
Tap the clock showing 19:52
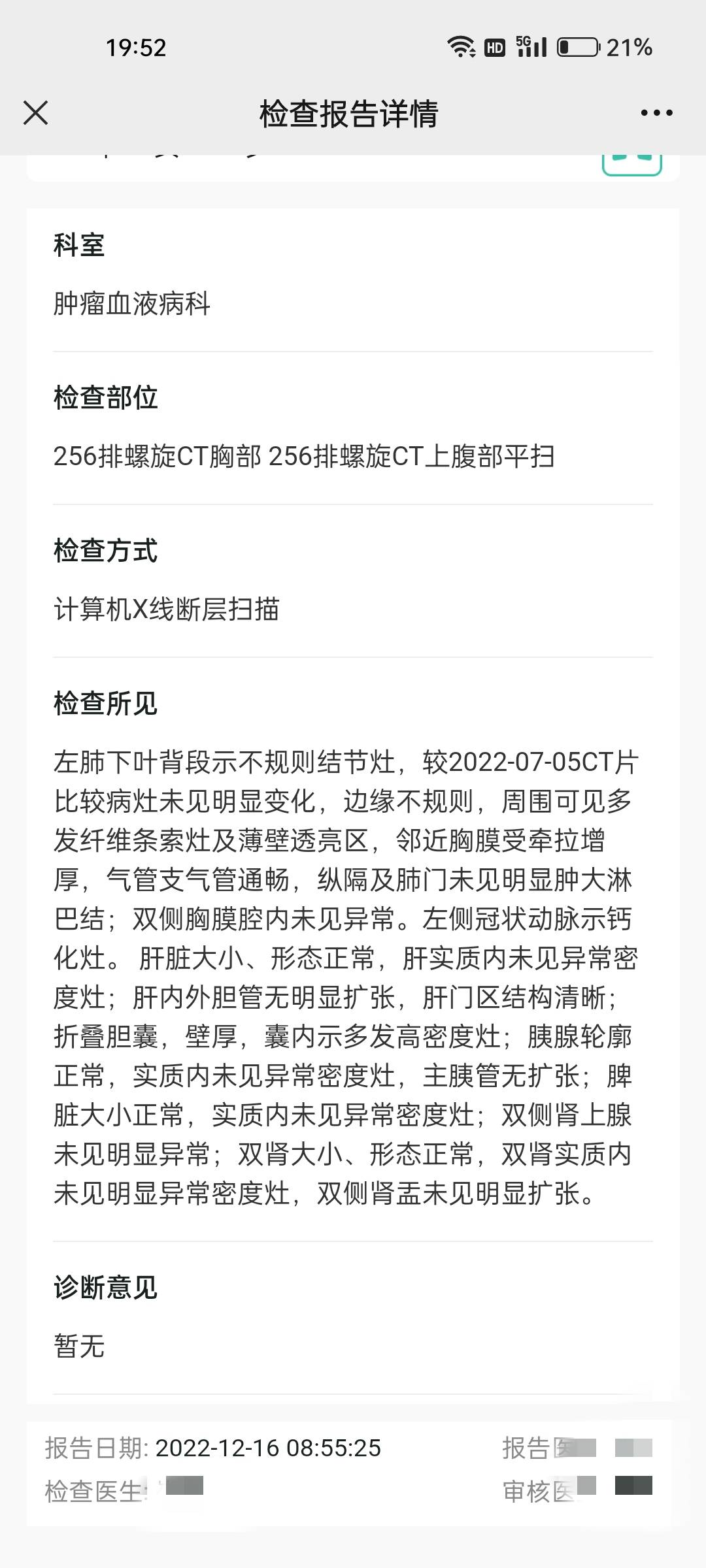point(138,47)
